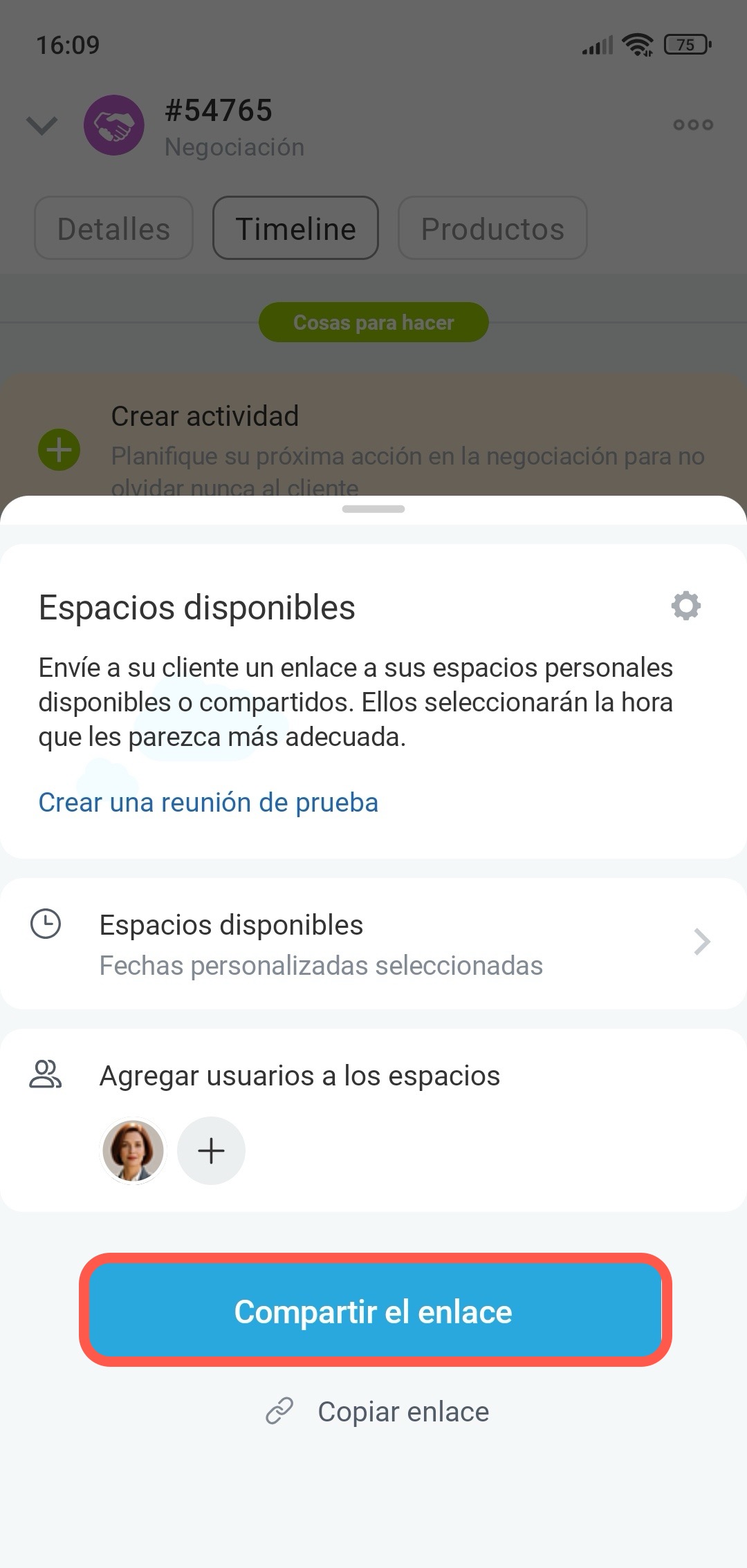Select the added user's avatar photo
The height and width of the screenshot is (1568, 747).
pos(133,1151)
